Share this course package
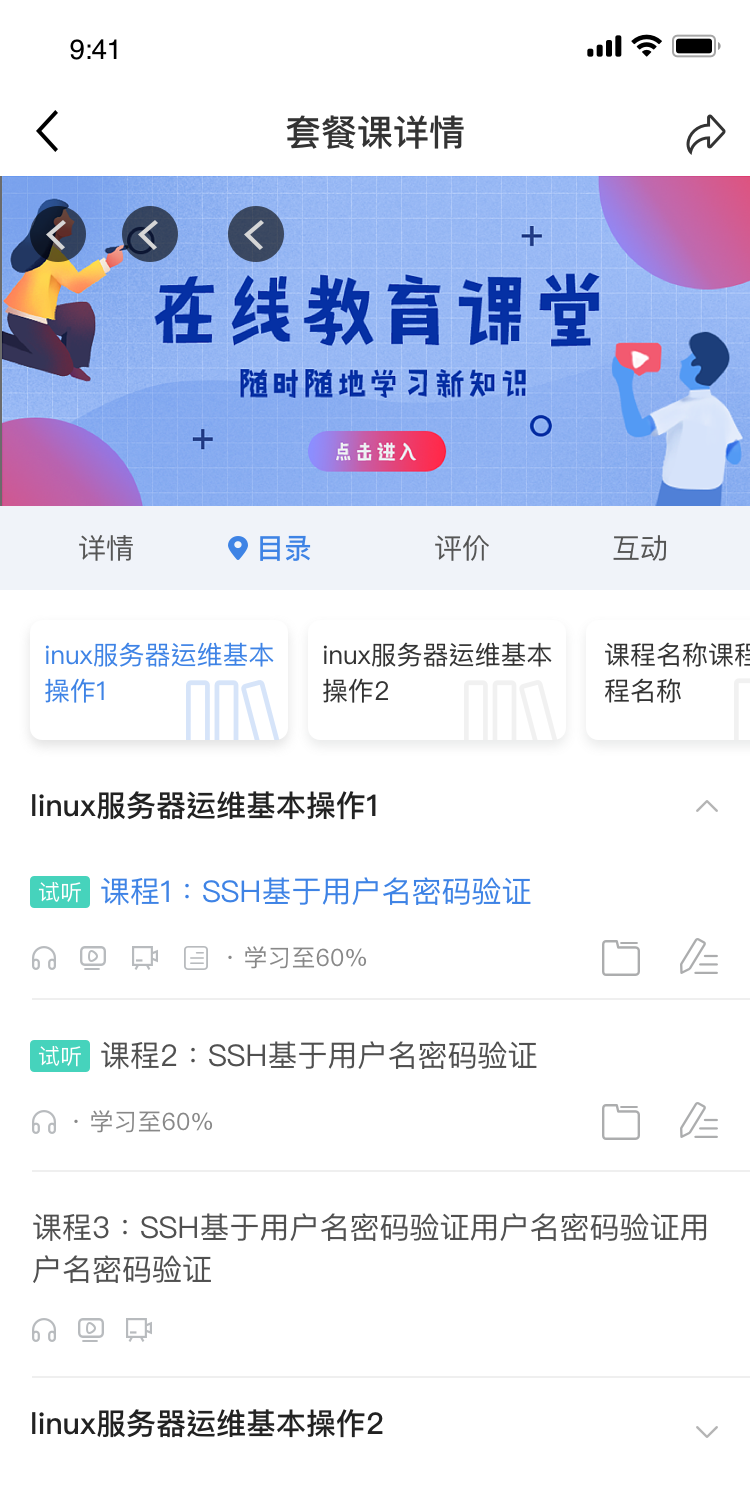This screenshot has width=750, height=1506. click(x=705, y=134)
